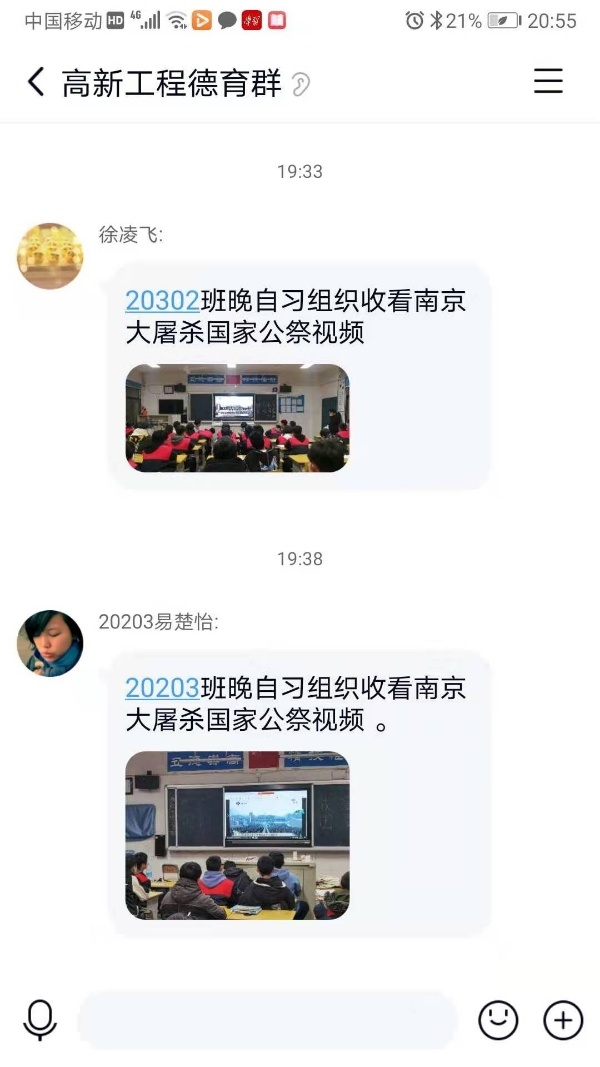View the classroom photo sent by 徐凌飞
The image size is (600, 1067).
pyautogui.click(x=237, y=418)
